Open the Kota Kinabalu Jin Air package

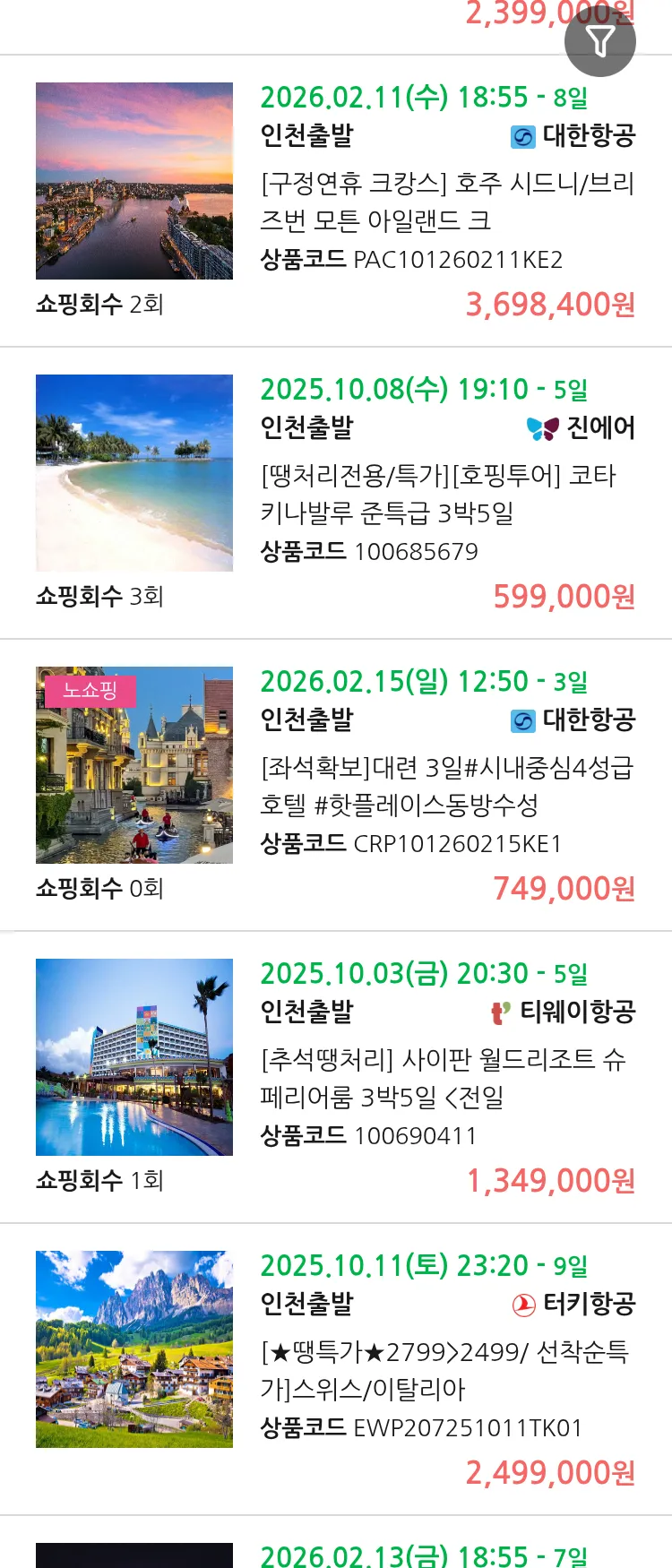click(439, 494)
